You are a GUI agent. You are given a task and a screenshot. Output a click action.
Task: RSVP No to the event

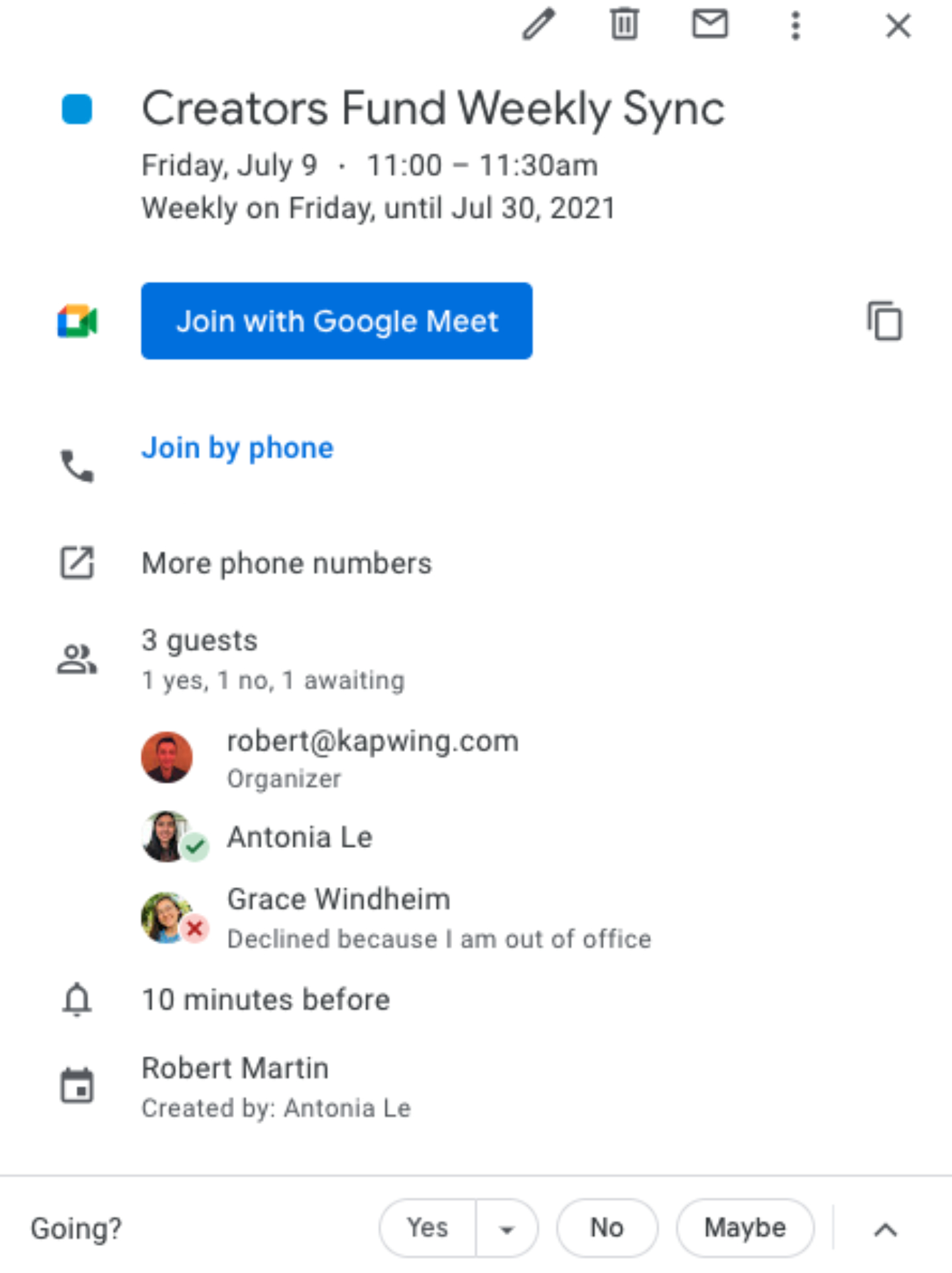pyautogui.click(x=607, y=1228)
